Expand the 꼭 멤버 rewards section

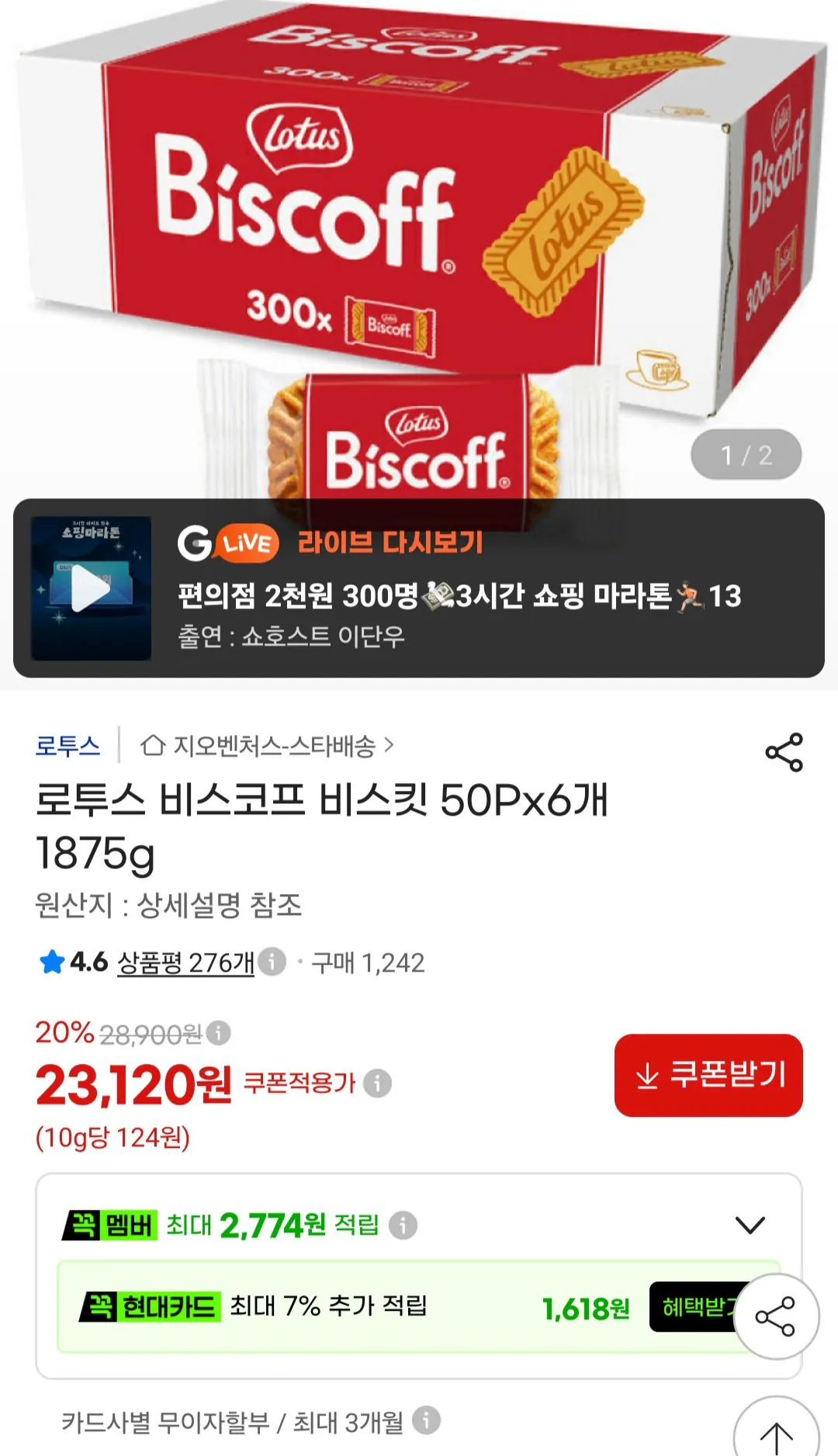[x=750, y=1225]
